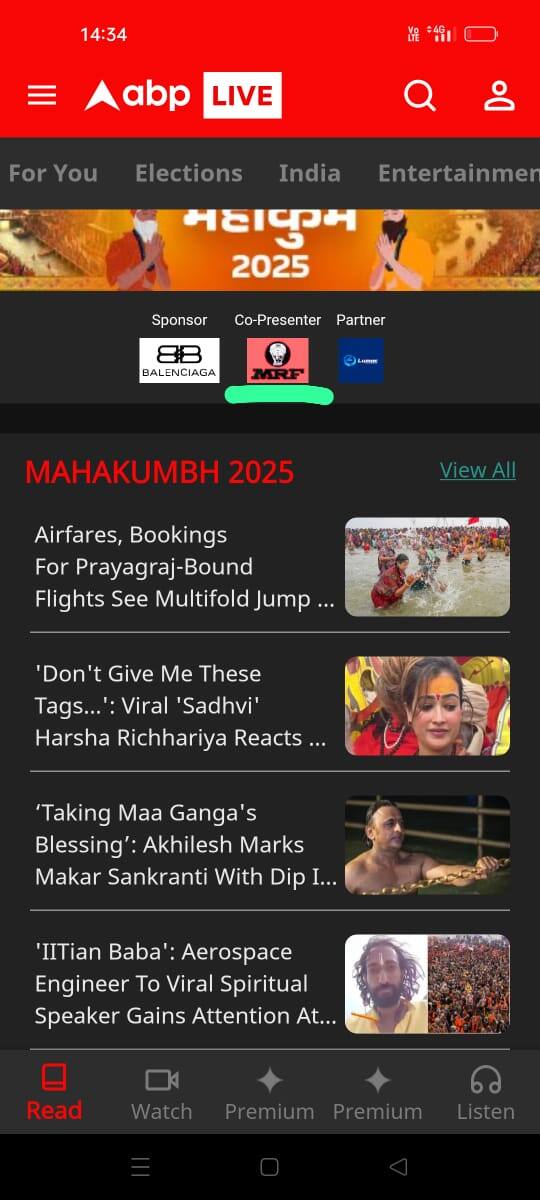The image size is (540, 1200).
Task: Select the Elections tab
Action: tap(188, 173)
